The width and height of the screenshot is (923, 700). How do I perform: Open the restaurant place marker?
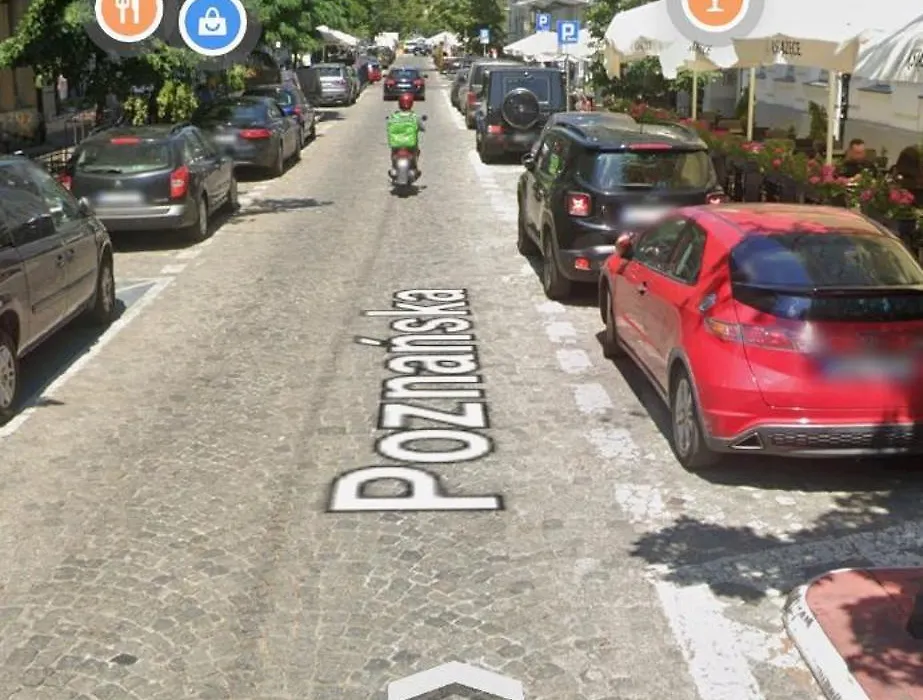pos(128,14)
